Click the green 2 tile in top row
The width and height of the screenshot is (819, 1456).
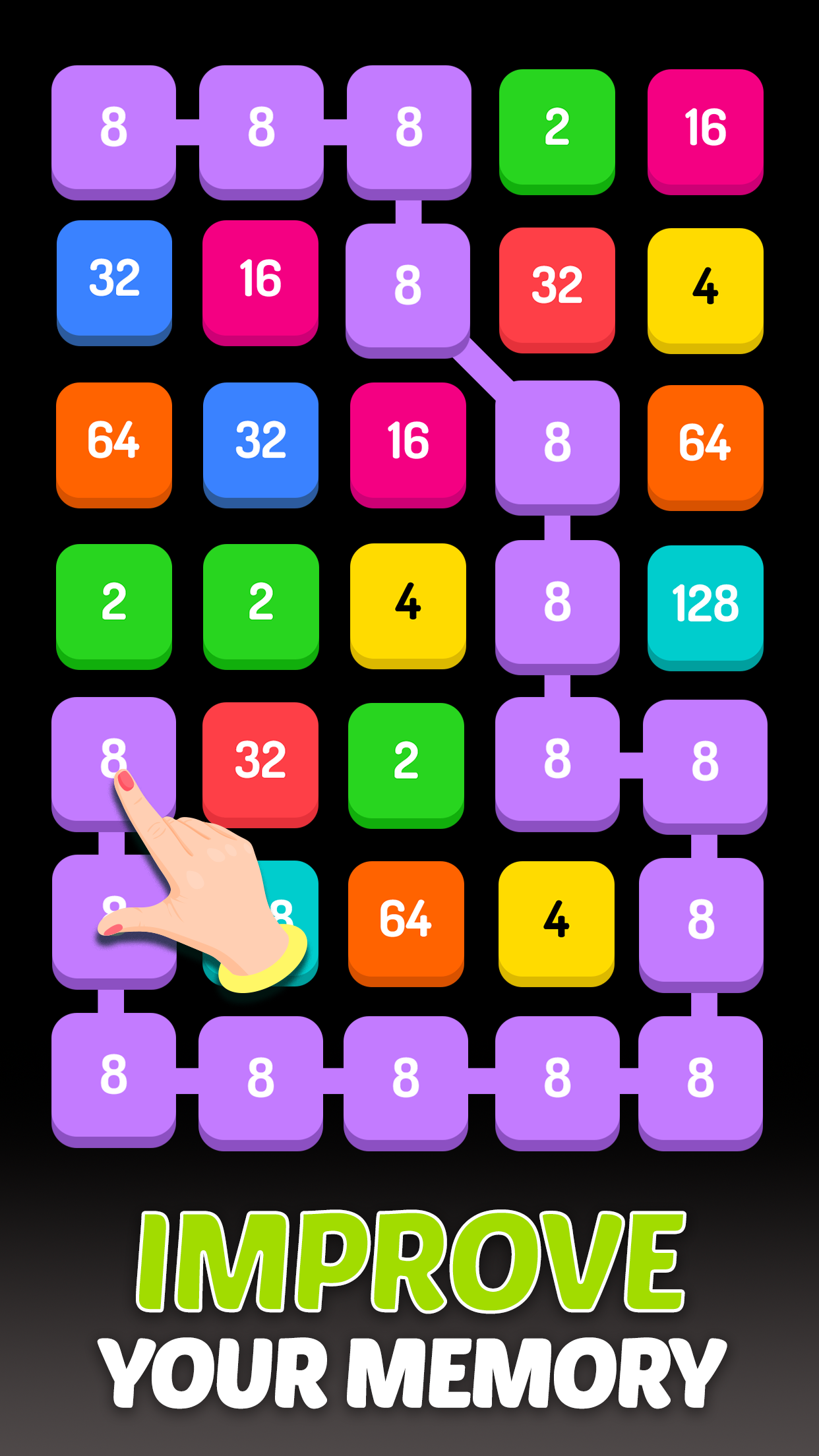pyautogui.click(x=557, y=130)
